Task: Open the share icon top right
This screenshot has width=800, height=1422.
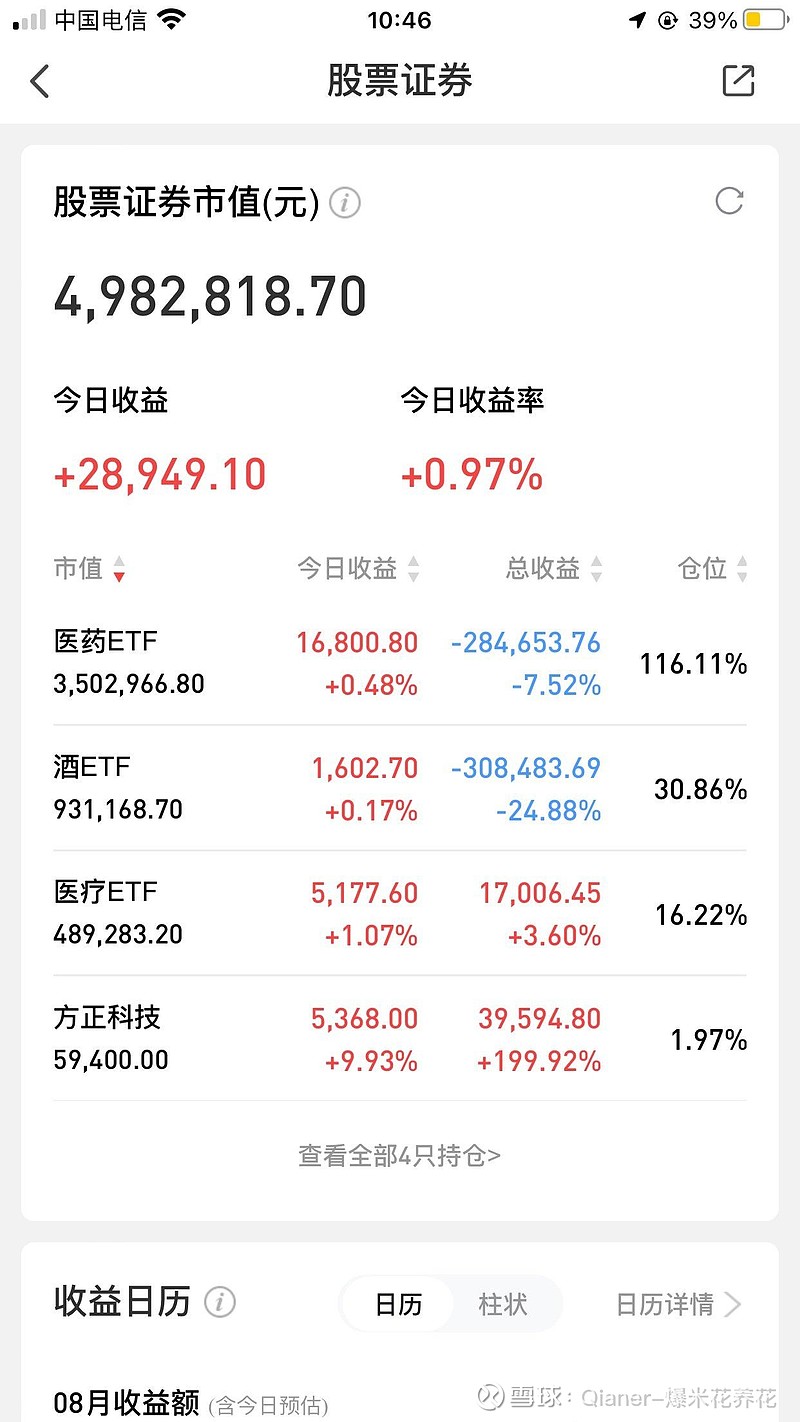Action: [x=737, y=81]
